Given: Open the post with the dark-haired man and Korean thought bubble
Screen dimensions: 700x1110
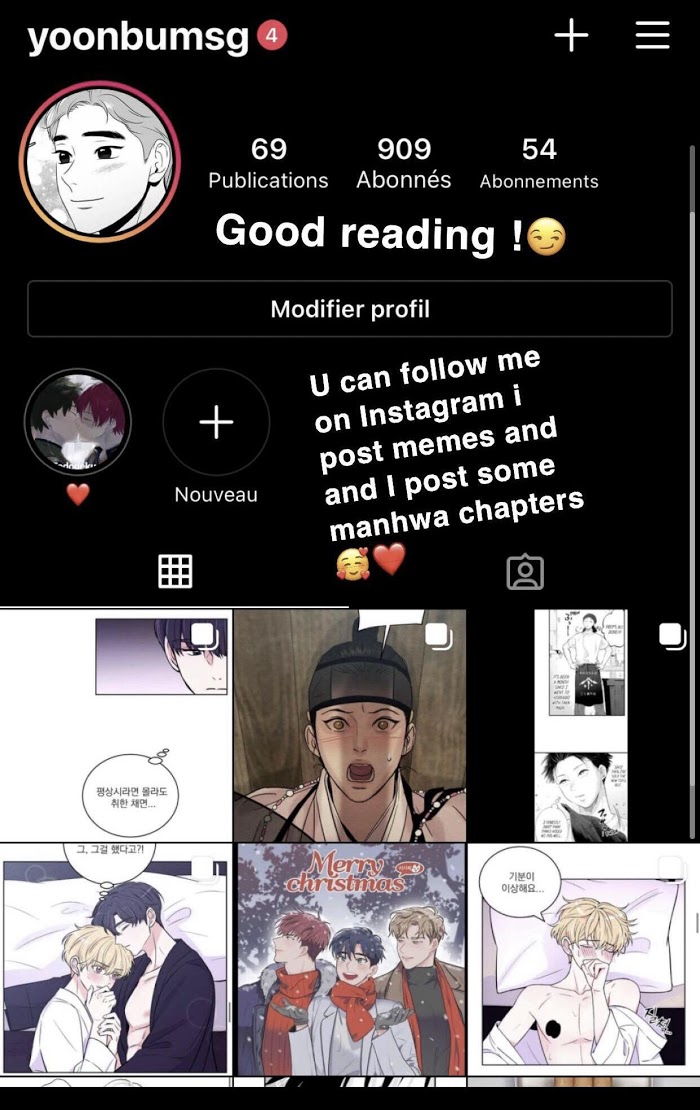Looking at the screenshot, I should [x=116, y=725].
